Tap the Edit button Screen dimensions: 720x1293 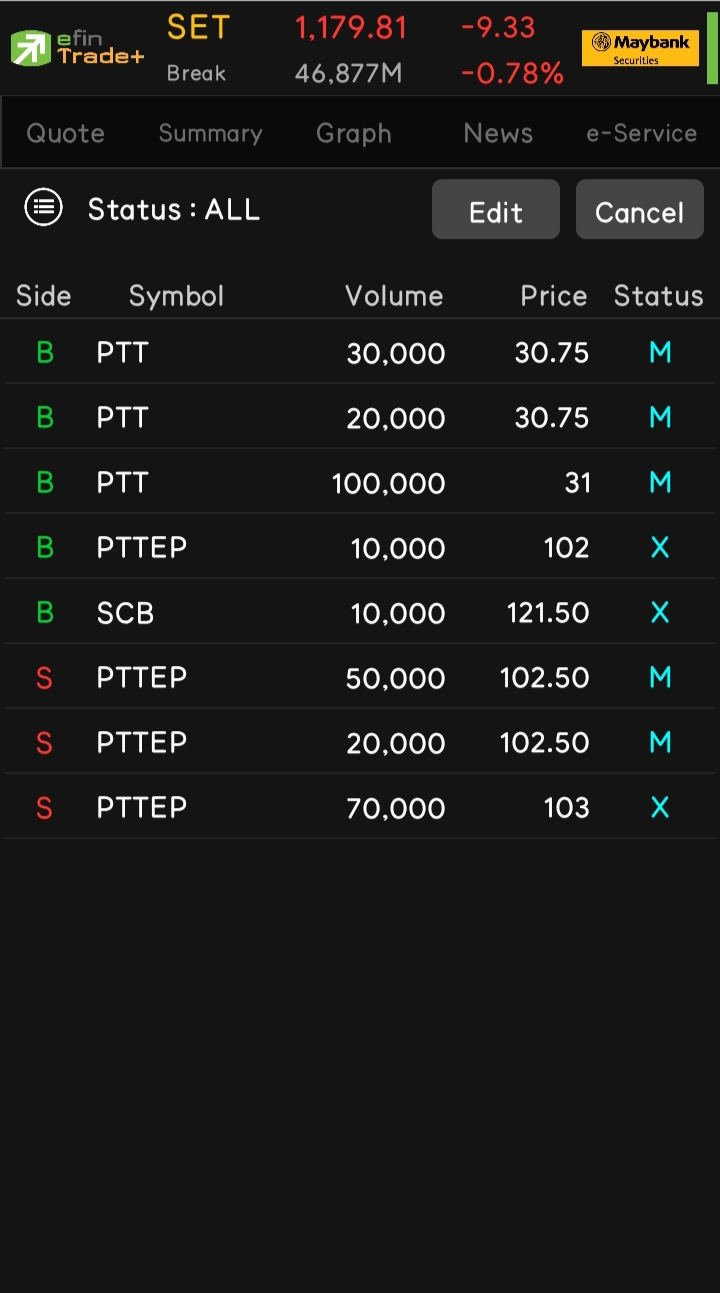pos(496,209)
